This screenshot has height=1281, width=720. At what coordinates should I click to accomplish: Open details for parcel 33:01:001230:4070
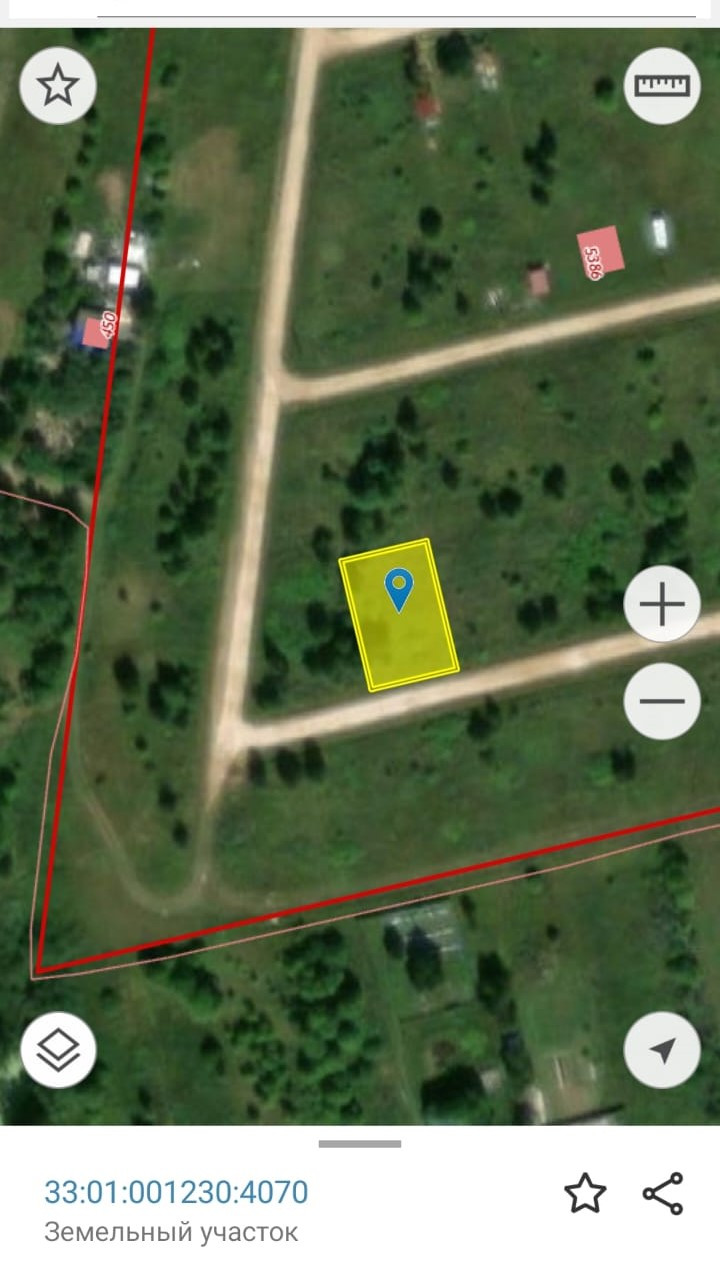coord(176,1192)
